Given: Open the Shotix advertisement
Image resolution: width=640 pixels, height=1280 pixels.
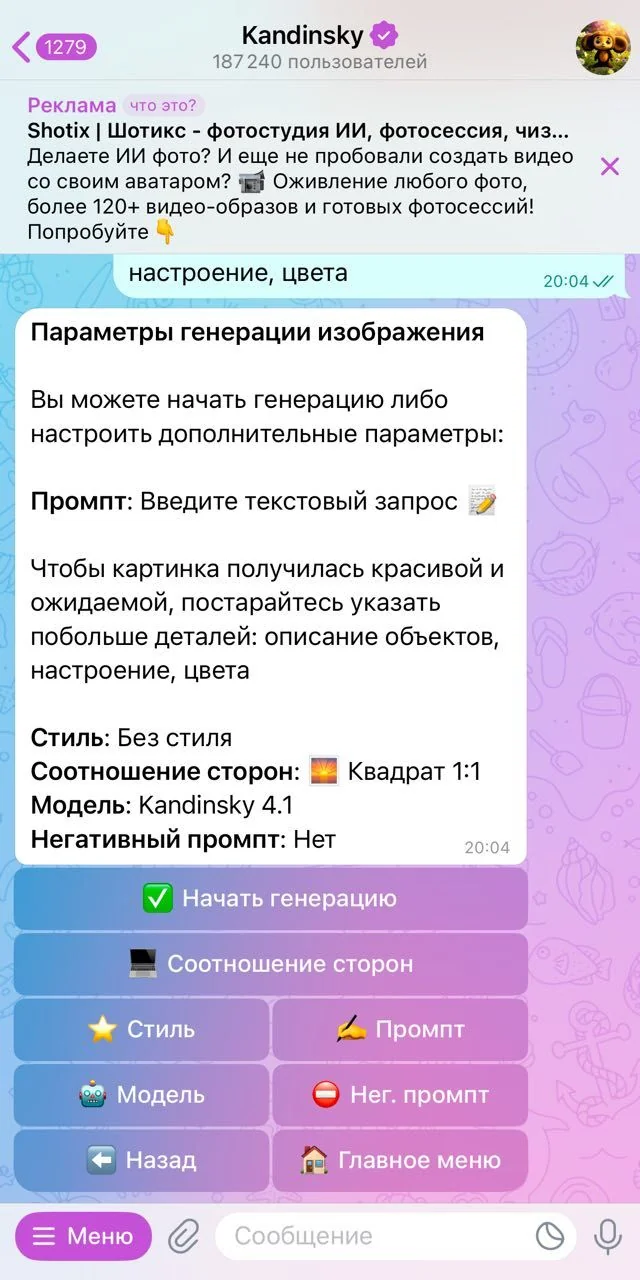Looking at the screenshot, I should click(x=300, y=168).
